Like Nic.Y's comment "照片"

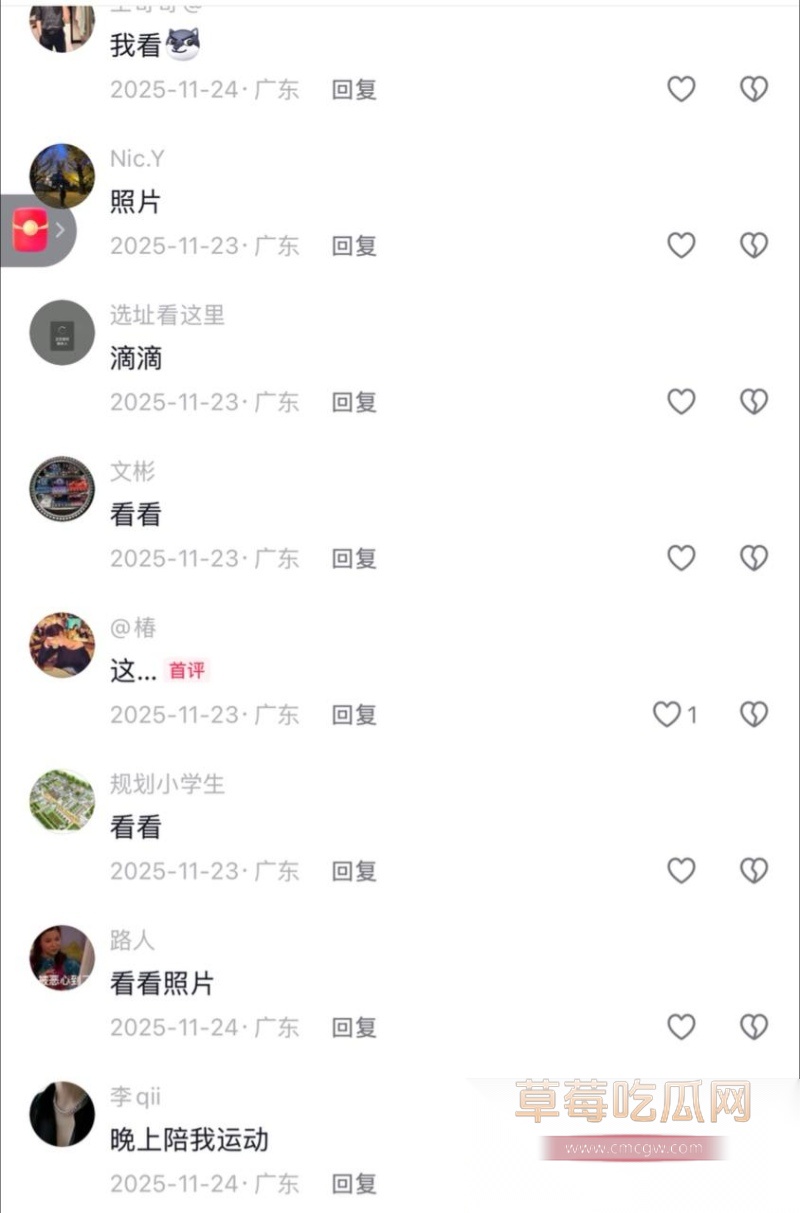click(x=681, y=245)
